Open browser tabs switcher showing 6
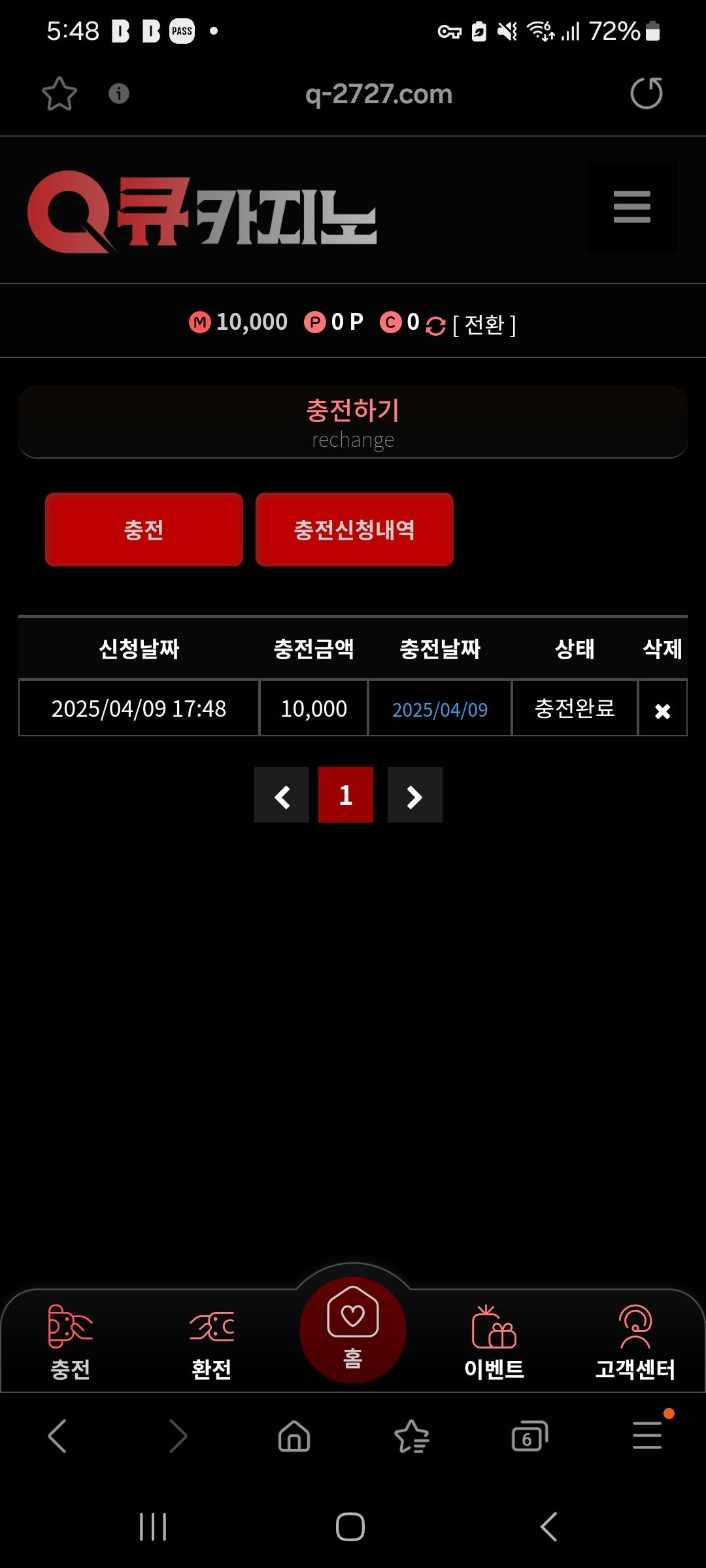706x1568 pixels. [x=529, y=1436]
